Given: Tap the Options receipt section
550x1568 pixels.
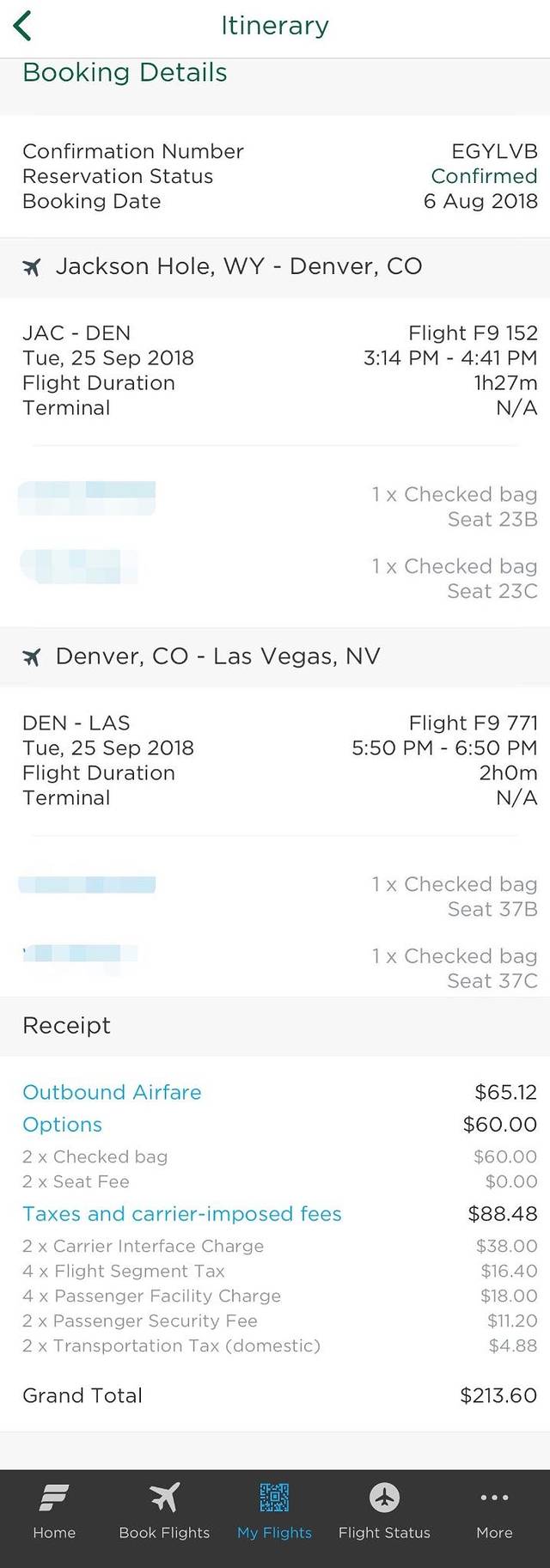Looking at the screenshot, I should [x=62, y=1125].
